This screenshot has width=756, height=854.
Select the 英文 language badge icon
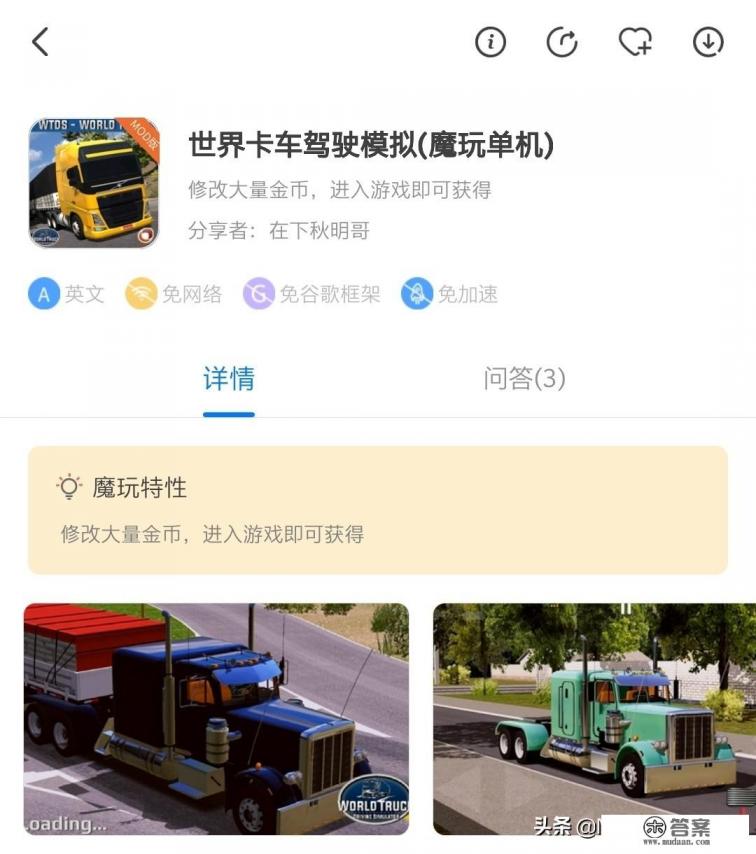(x=42, y=293)
